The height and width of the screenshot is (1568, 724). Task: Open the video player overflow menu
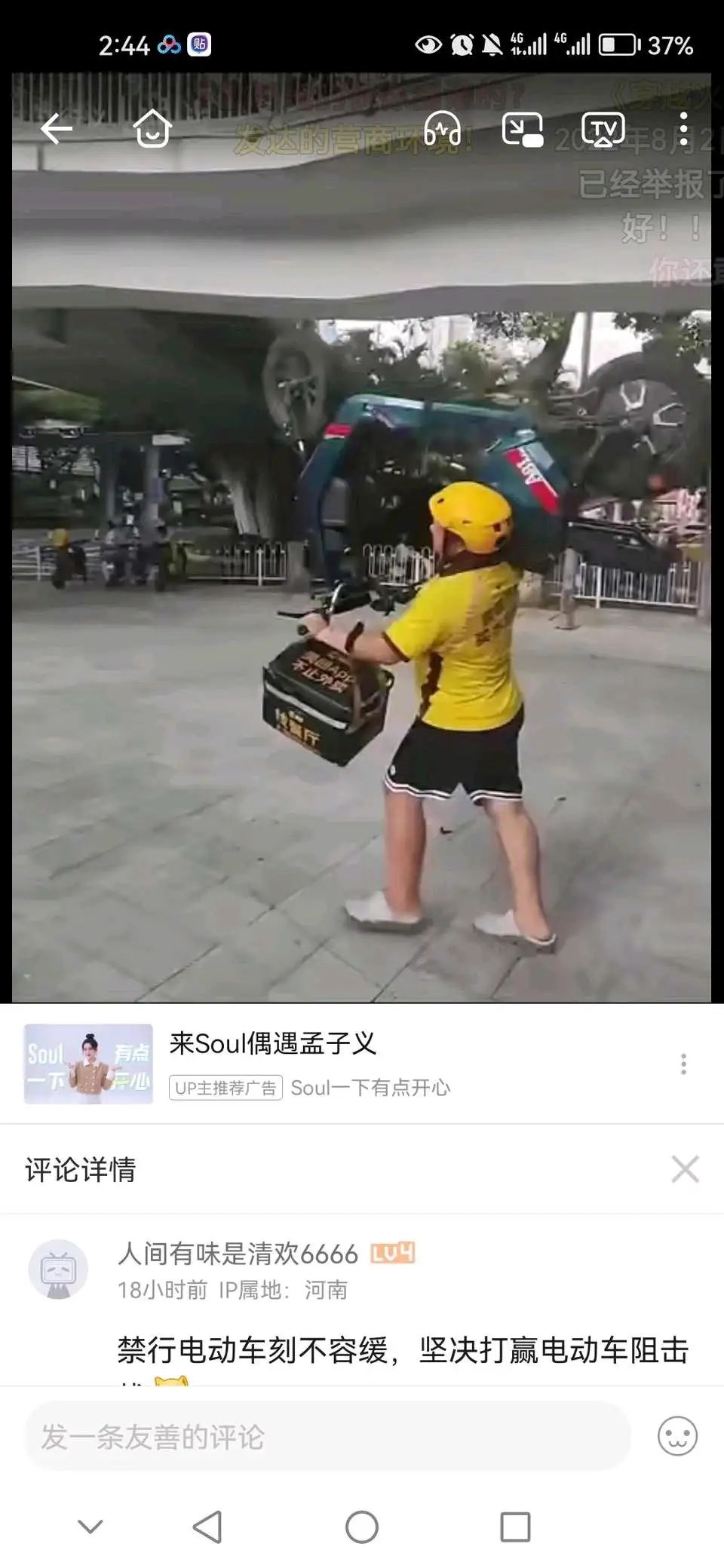(683, 130)
